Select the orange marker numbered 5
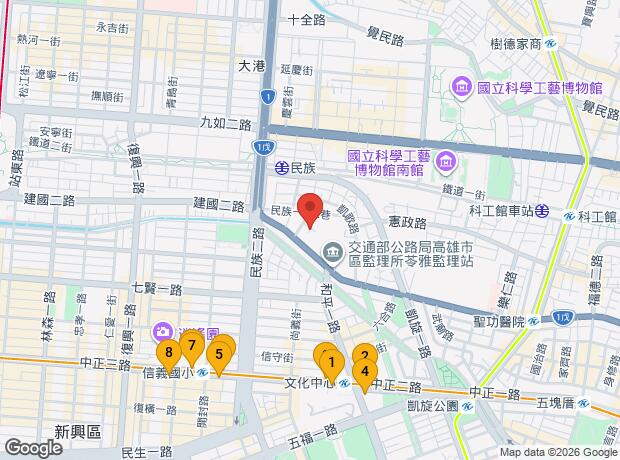Screen dimensions: 620x460 click(x=218, y=352)
